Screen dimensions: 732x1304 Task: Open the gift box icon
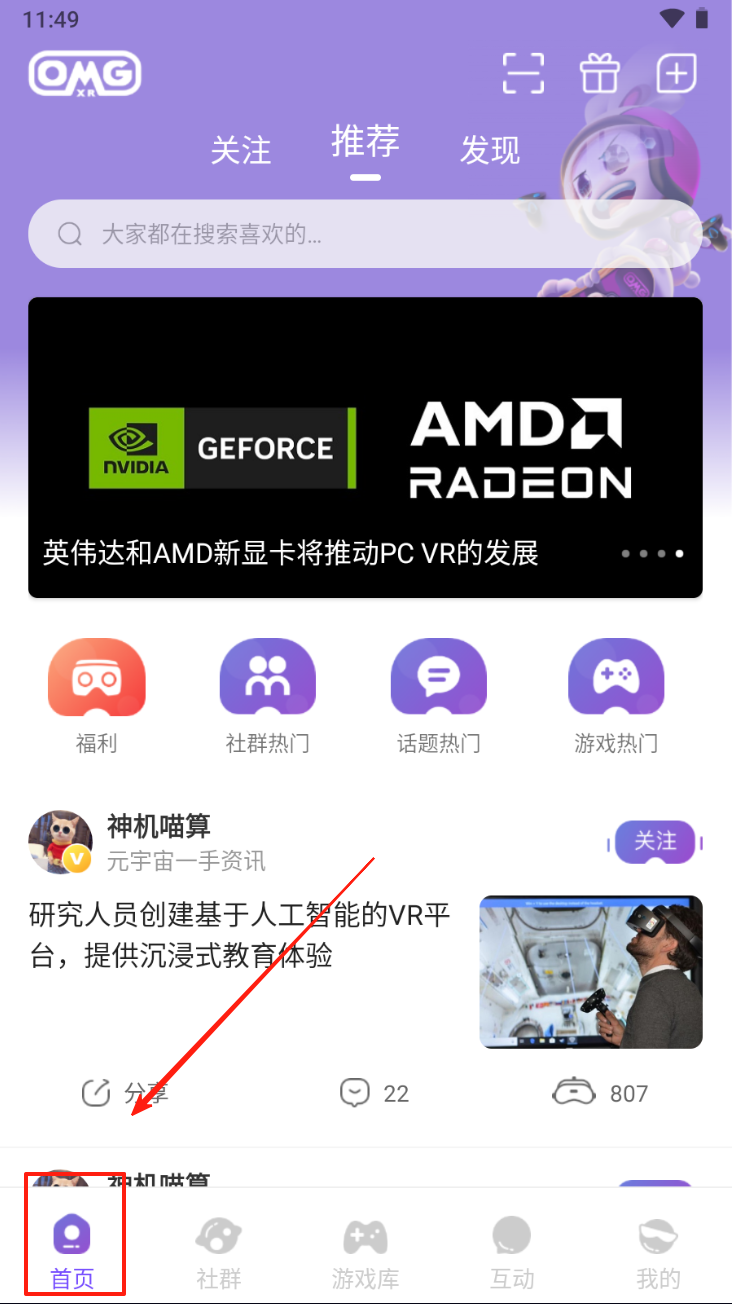pyautogui.click(x=600, y=73)
